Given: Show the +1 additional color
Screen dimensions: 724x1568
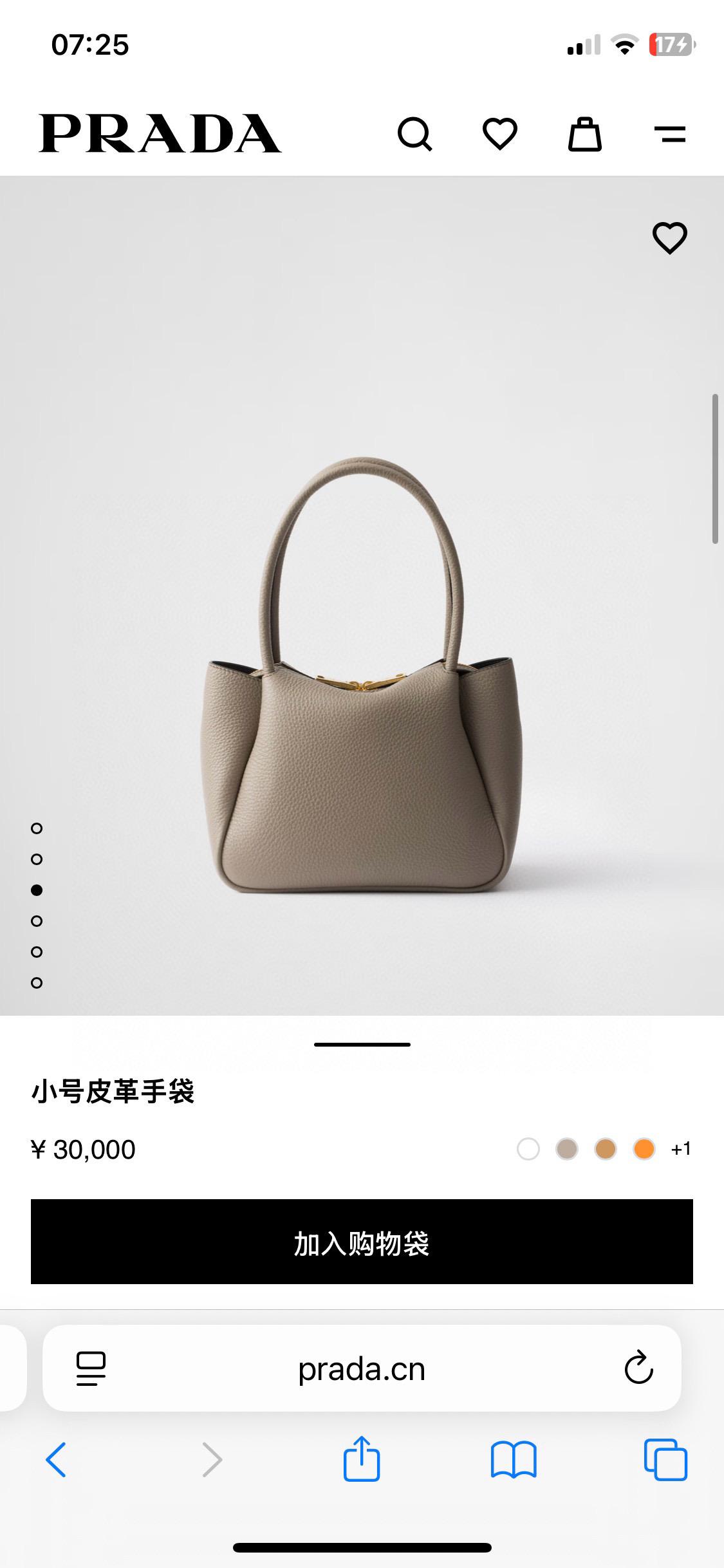Looking at the screenshot, I should tap(681, 1149).
